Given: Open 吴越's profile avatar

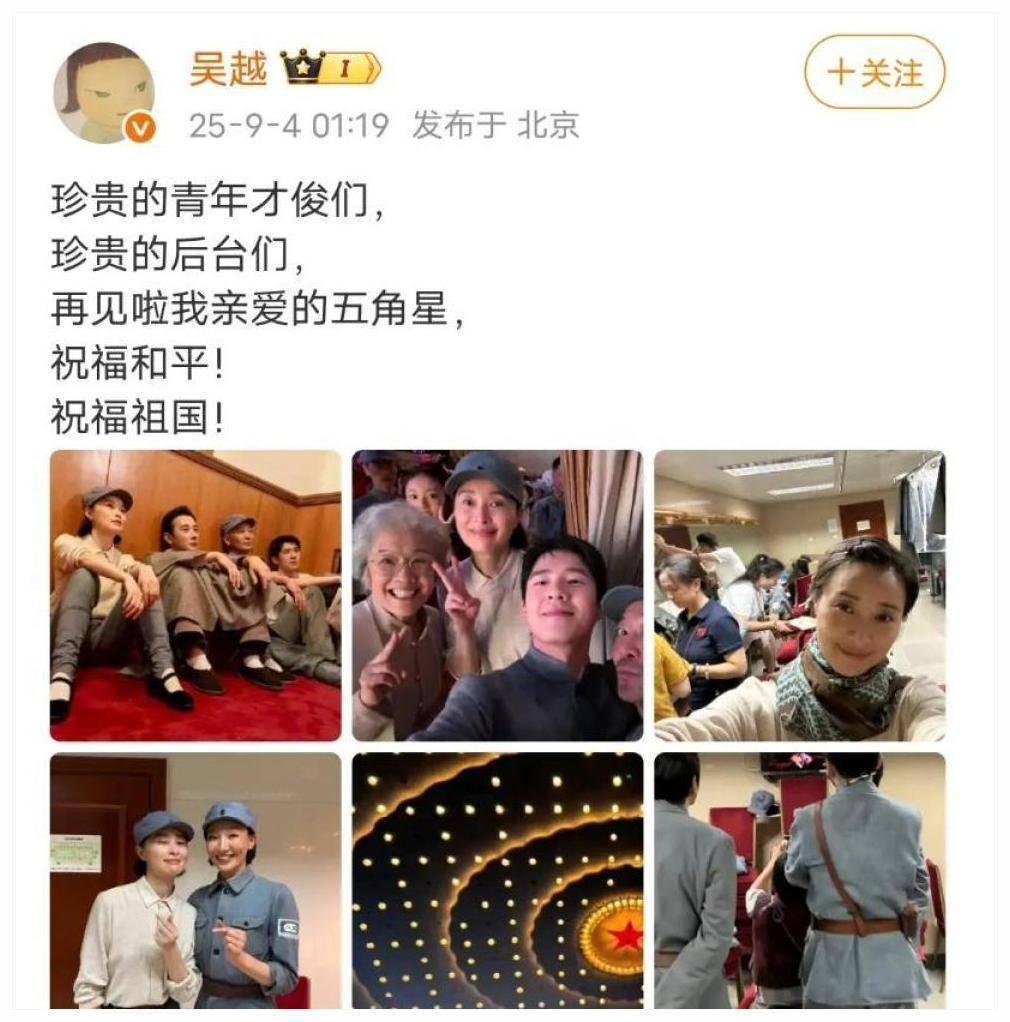Looking at the screenshot, I should (x=104, y=93).
